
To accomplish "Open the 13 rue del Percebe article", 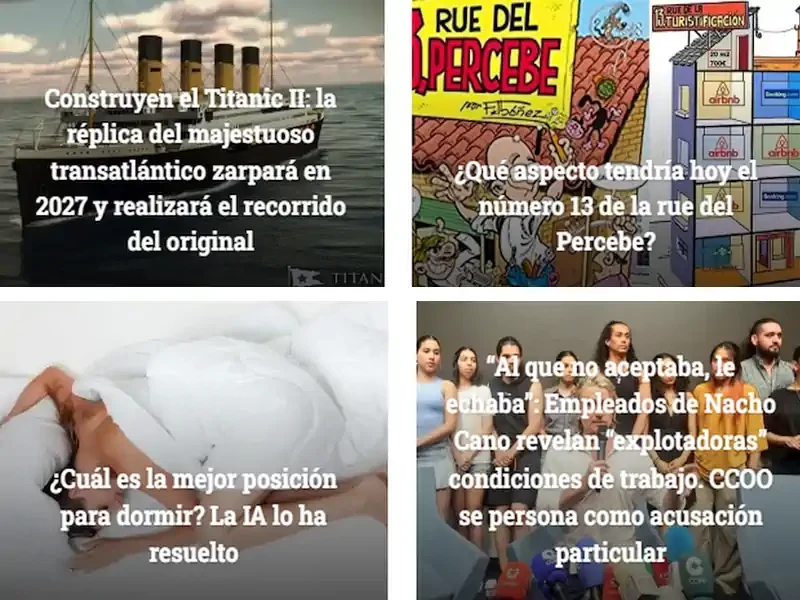I will [605, 207].
